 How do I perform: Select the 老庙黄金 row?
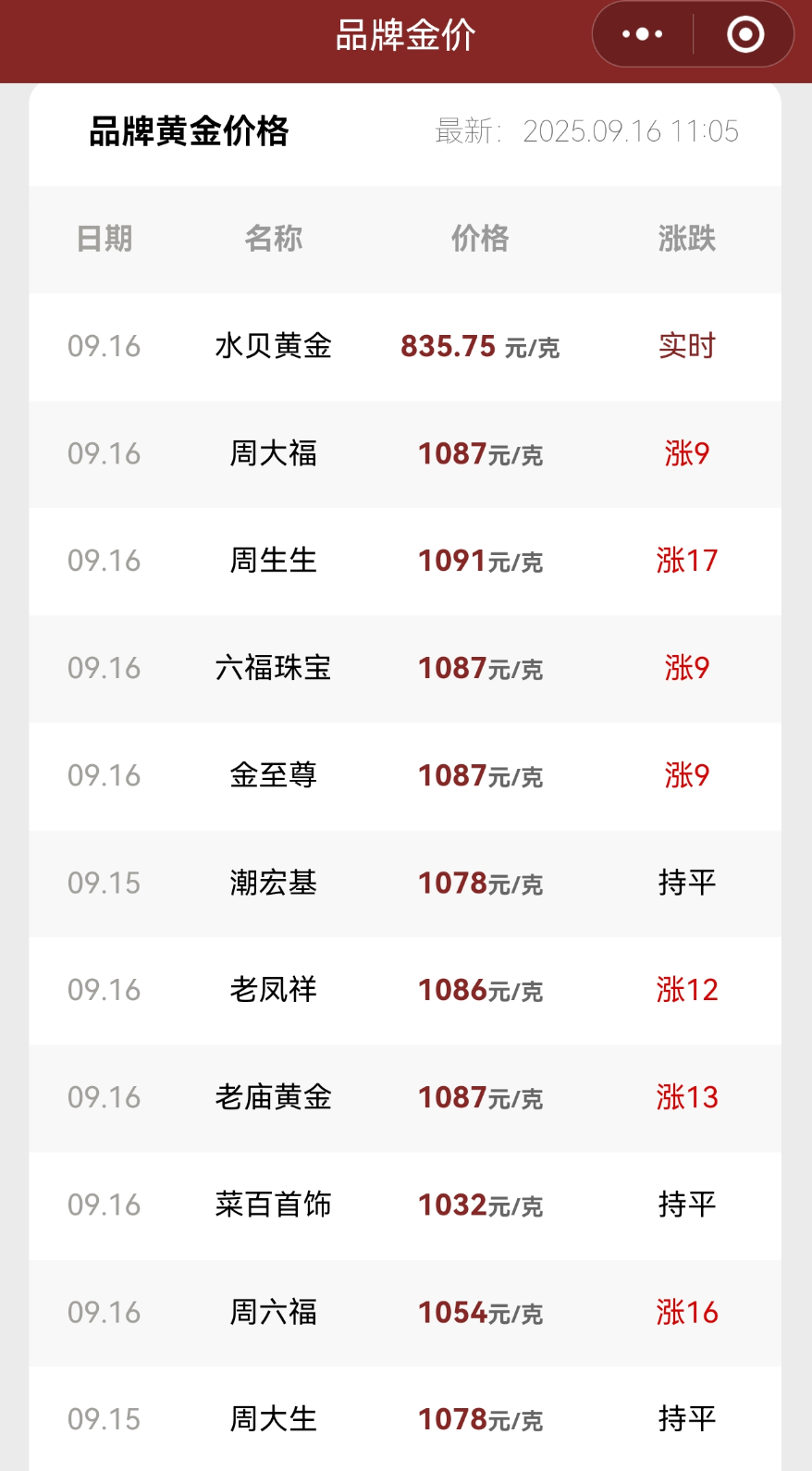click(406, 1097)
